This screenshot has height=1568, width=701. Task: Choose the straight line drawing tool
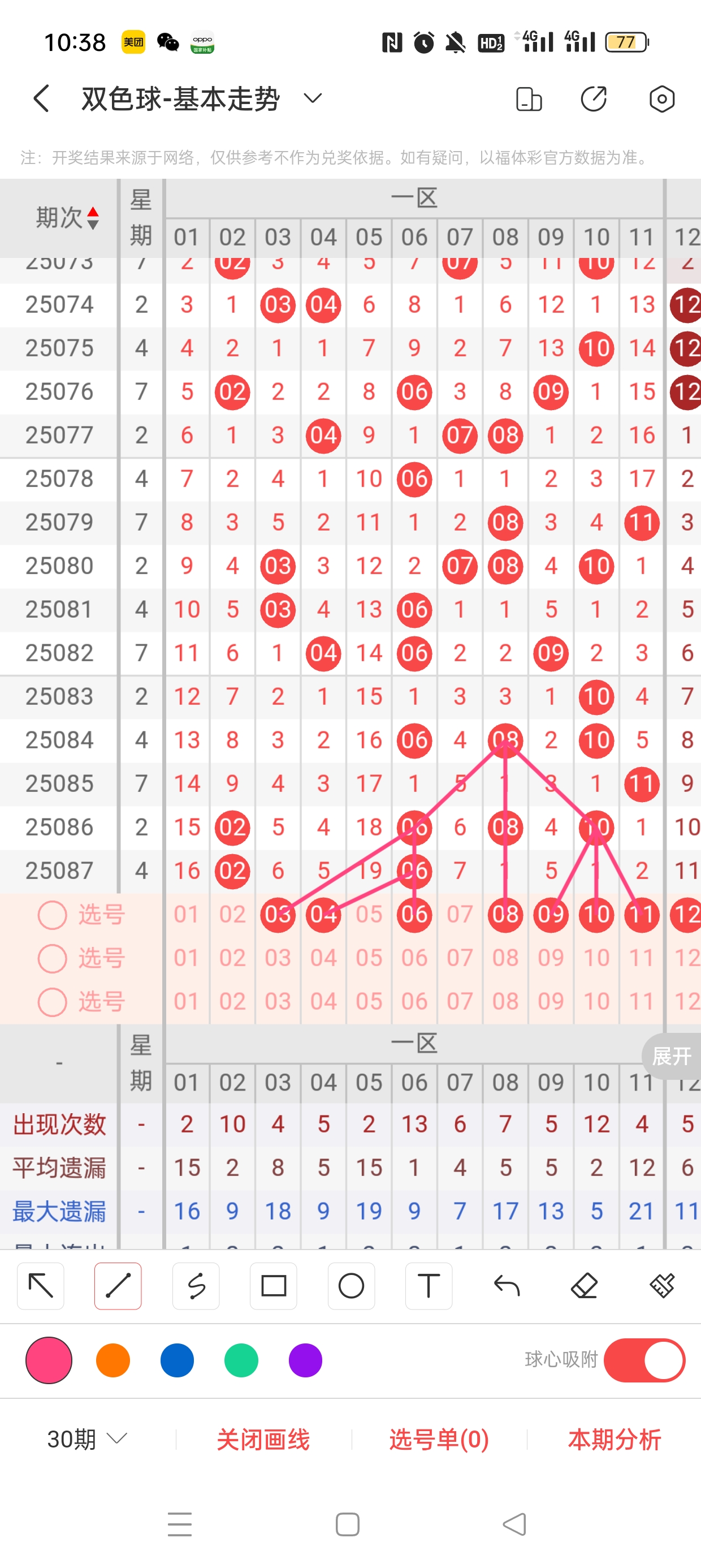click(118, 1286)
